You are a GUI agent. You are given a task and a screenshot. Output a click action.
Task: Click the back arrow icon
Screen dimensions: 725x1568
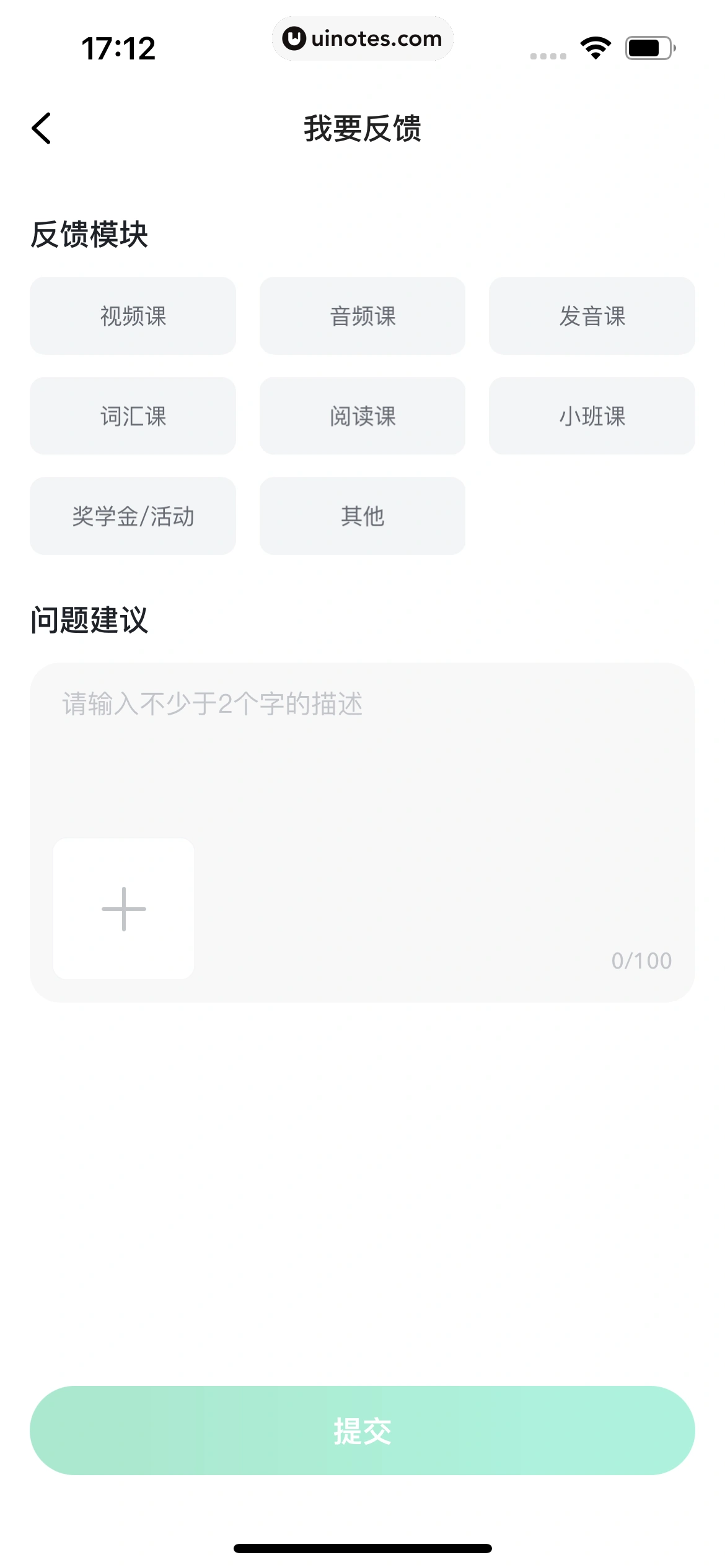42,128
